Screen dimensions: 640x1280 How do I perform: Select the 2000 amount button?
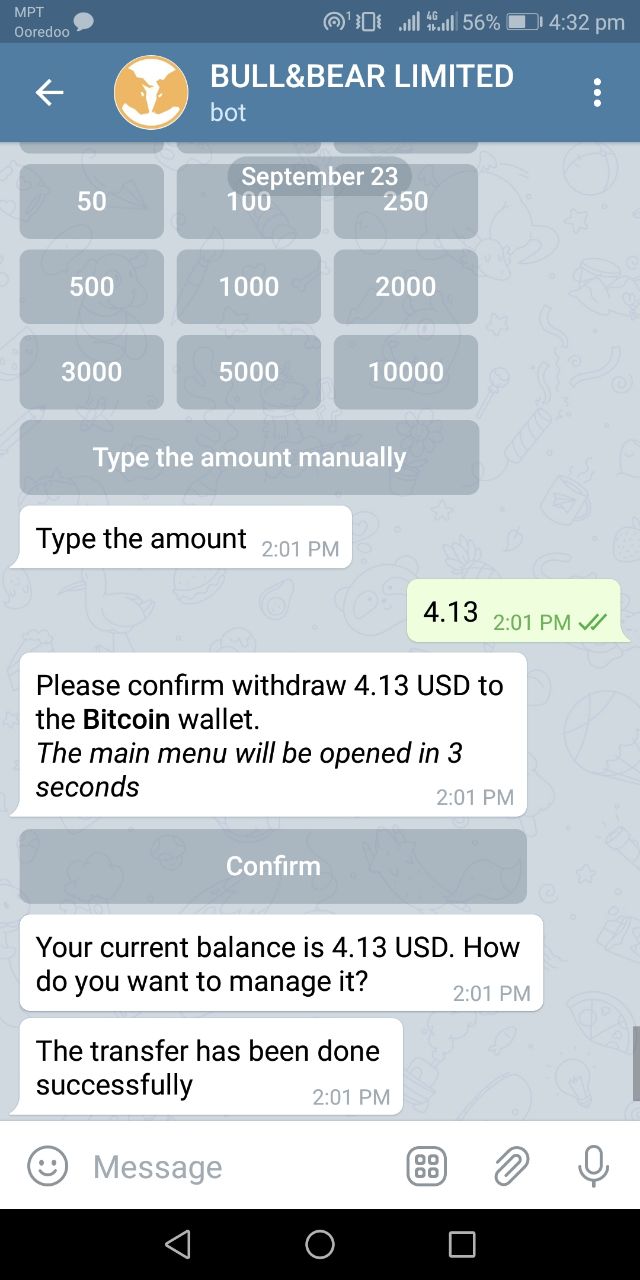(x=405, y=287)
